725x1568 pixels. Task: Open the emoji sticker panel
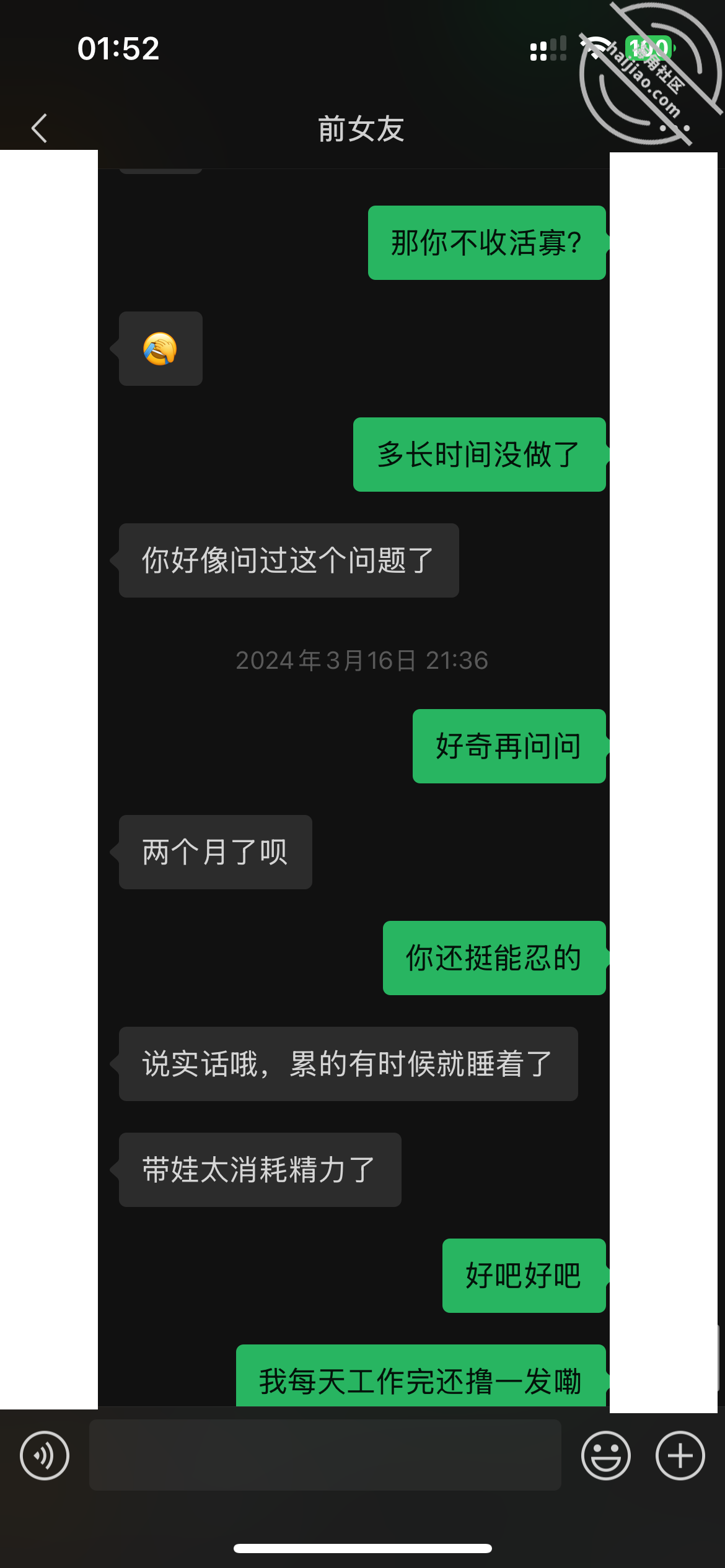(x=605, y=1455)
